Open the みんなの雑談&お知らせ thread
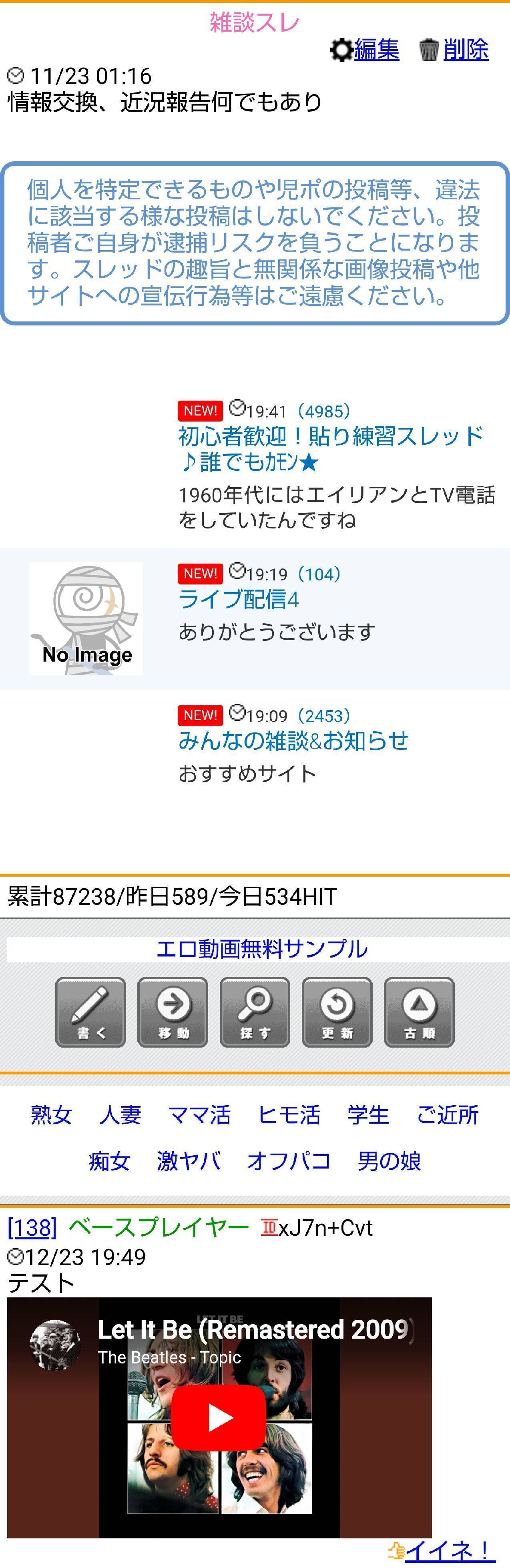This screenshot has height=1568, width=510. [293, 740]
